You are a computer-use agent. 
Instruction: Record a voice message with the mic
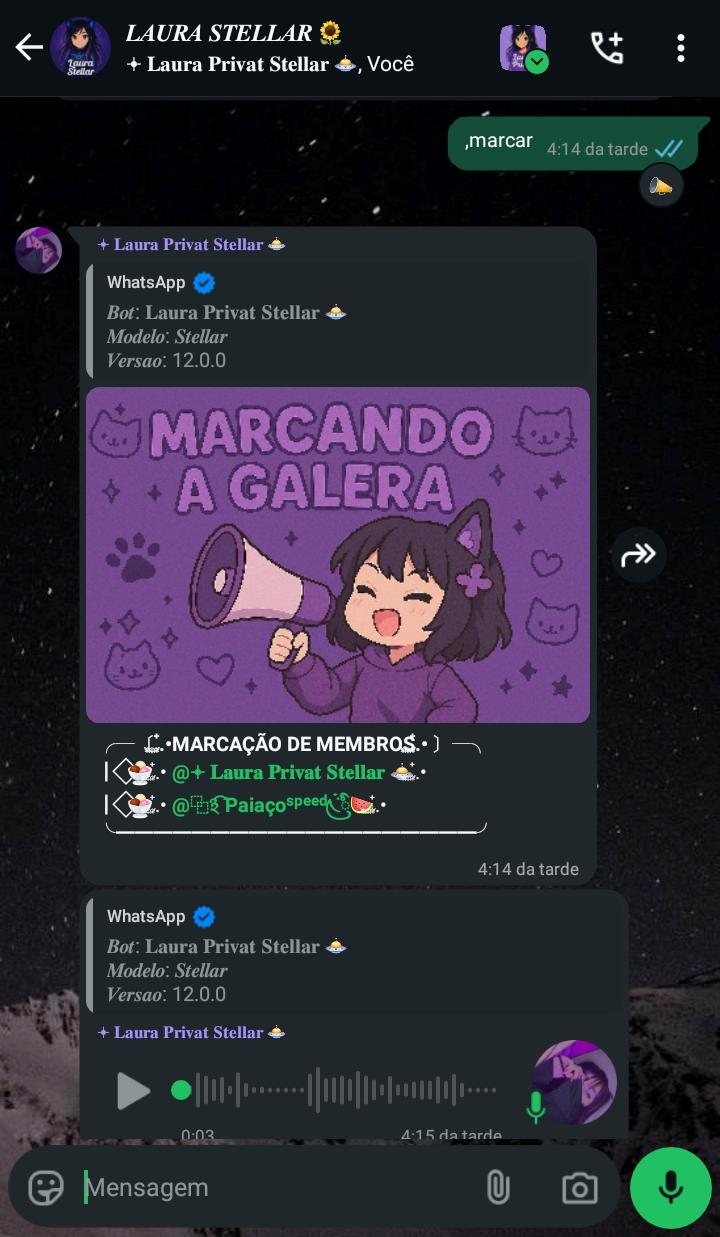tap(671, 1187)
